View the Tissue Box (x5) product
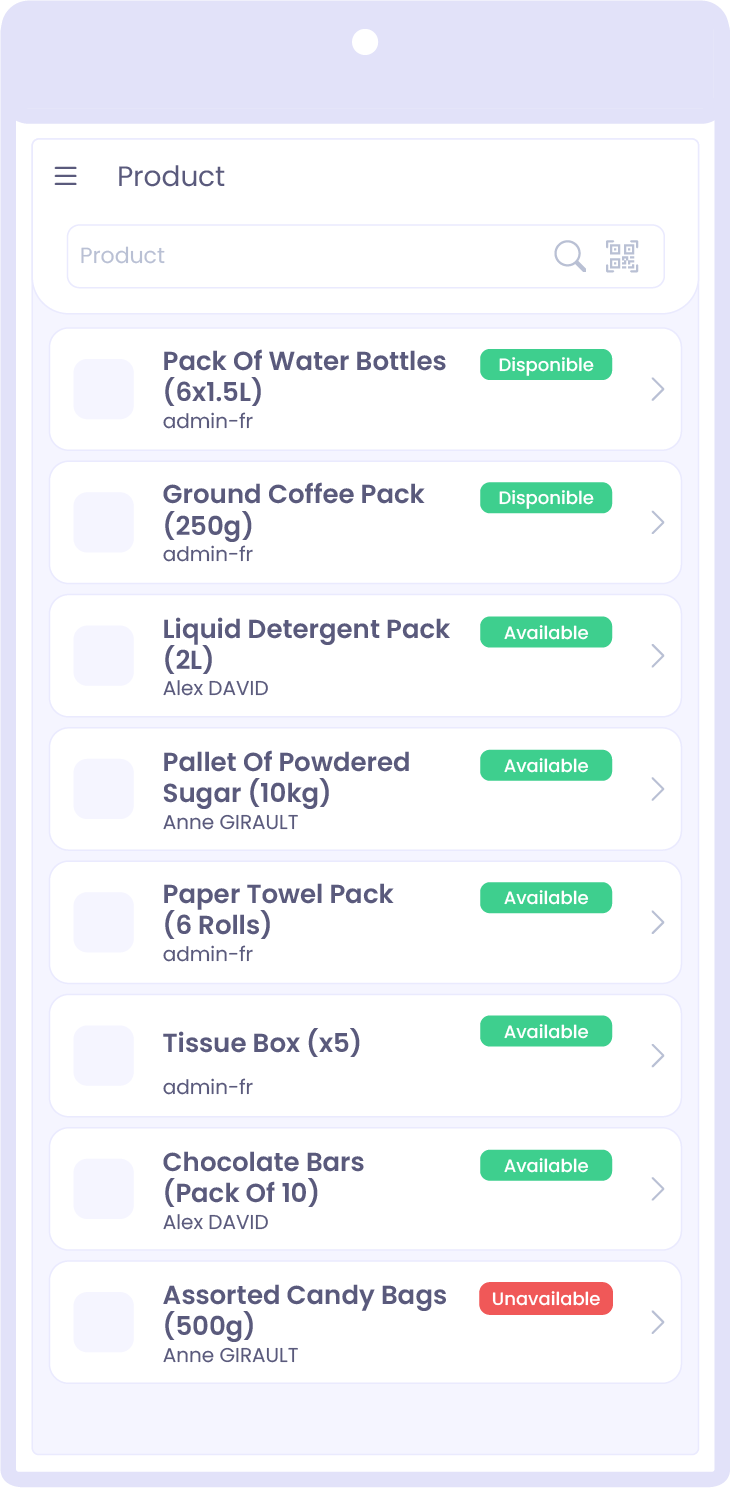Screen dimensions: 730x1488 point(365,1056)
